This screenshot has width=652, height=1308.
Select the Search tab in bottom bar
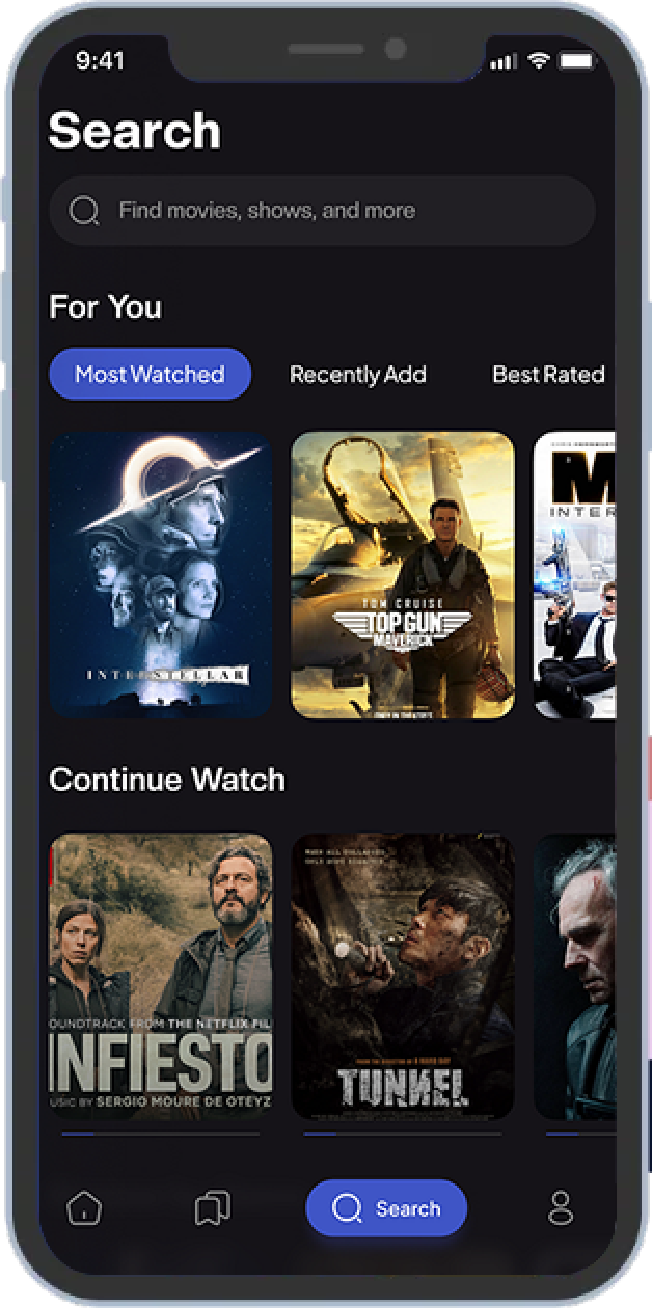pos(386,1208)
